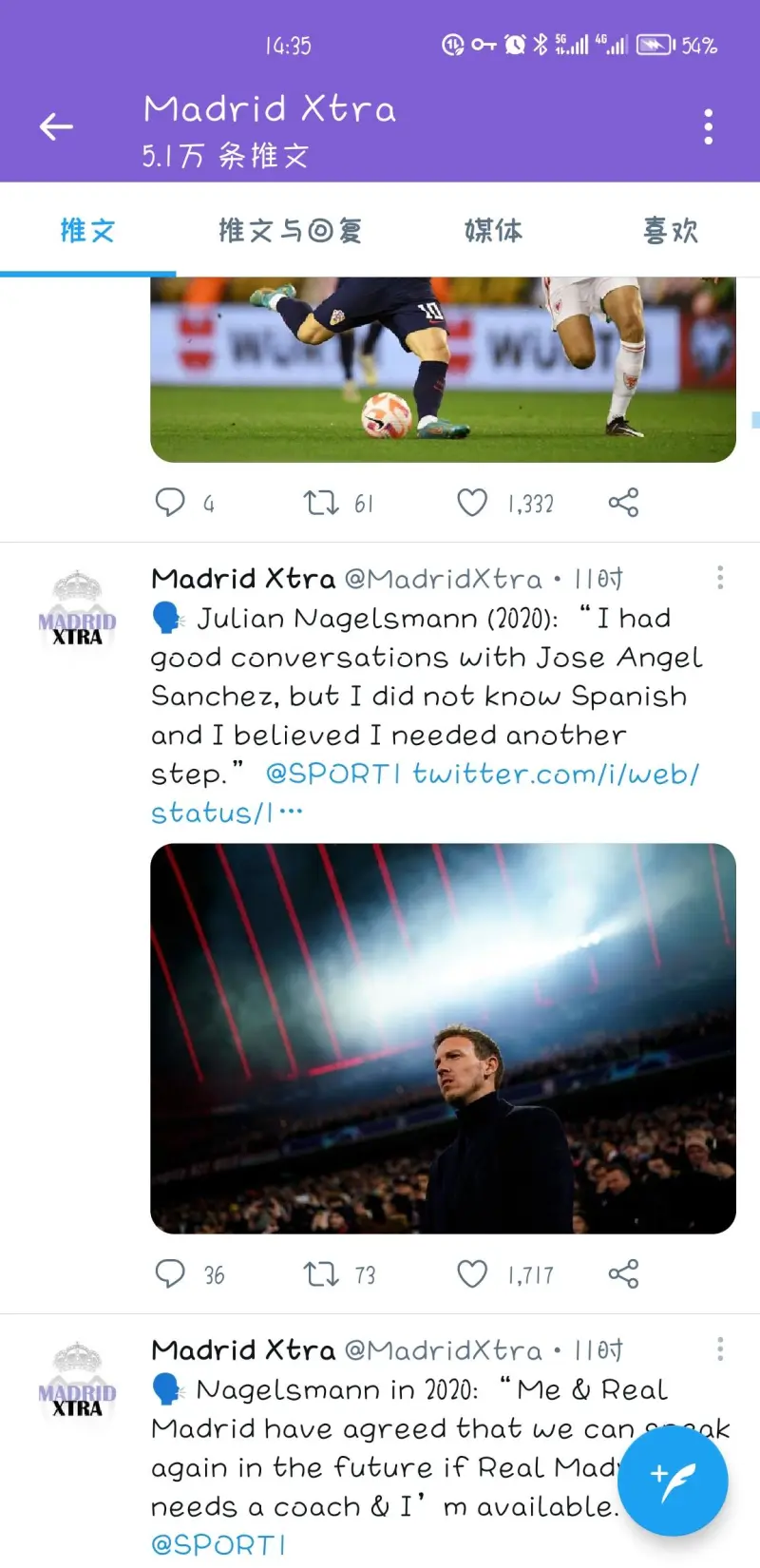
Task: Open the @SPORT1 mention in the Jose Angel Sanchez tweet
Action: (x=333, y=774)
